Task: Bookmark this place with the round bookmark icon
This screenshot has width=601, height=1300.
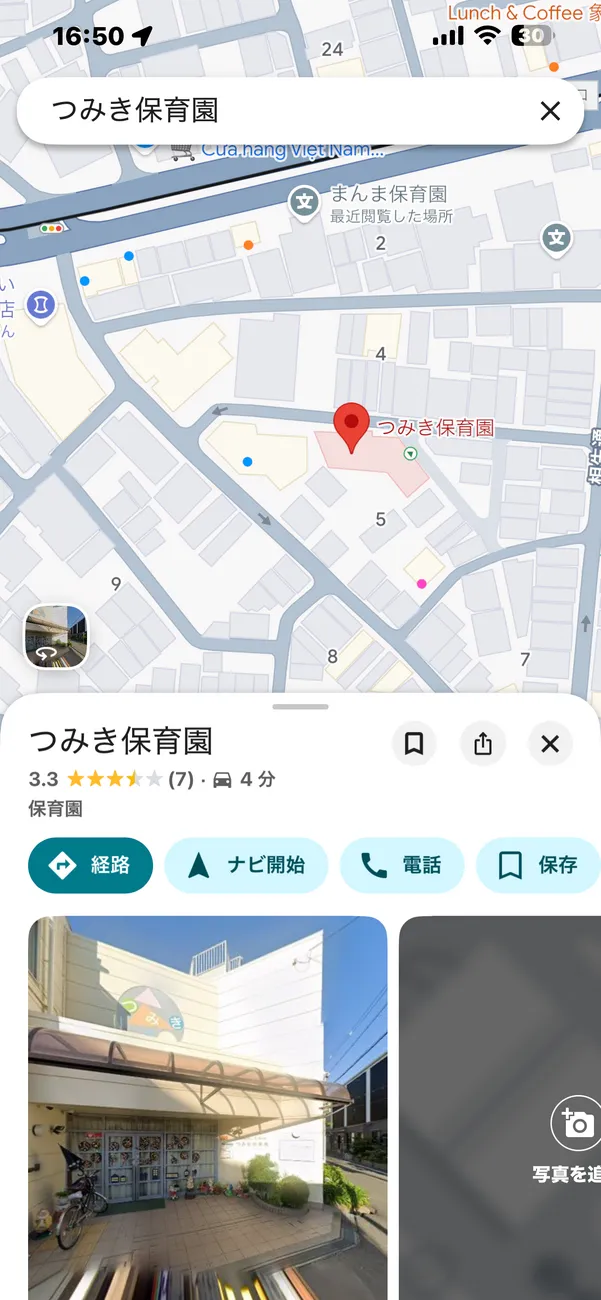Action: 414,744
